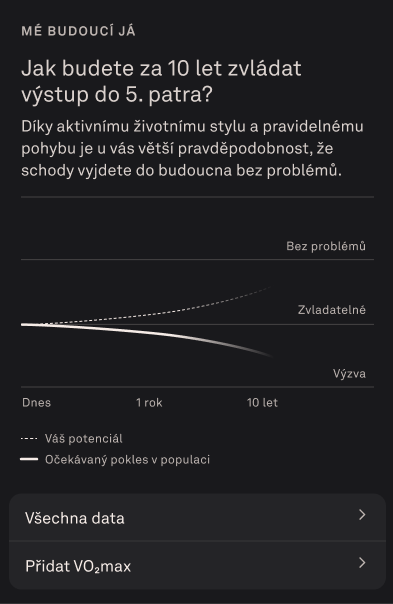Viewport: 393px width, 604px height.
Task: Open the Všechna data row
Action: pyautogui.click(x=197, y=517)
